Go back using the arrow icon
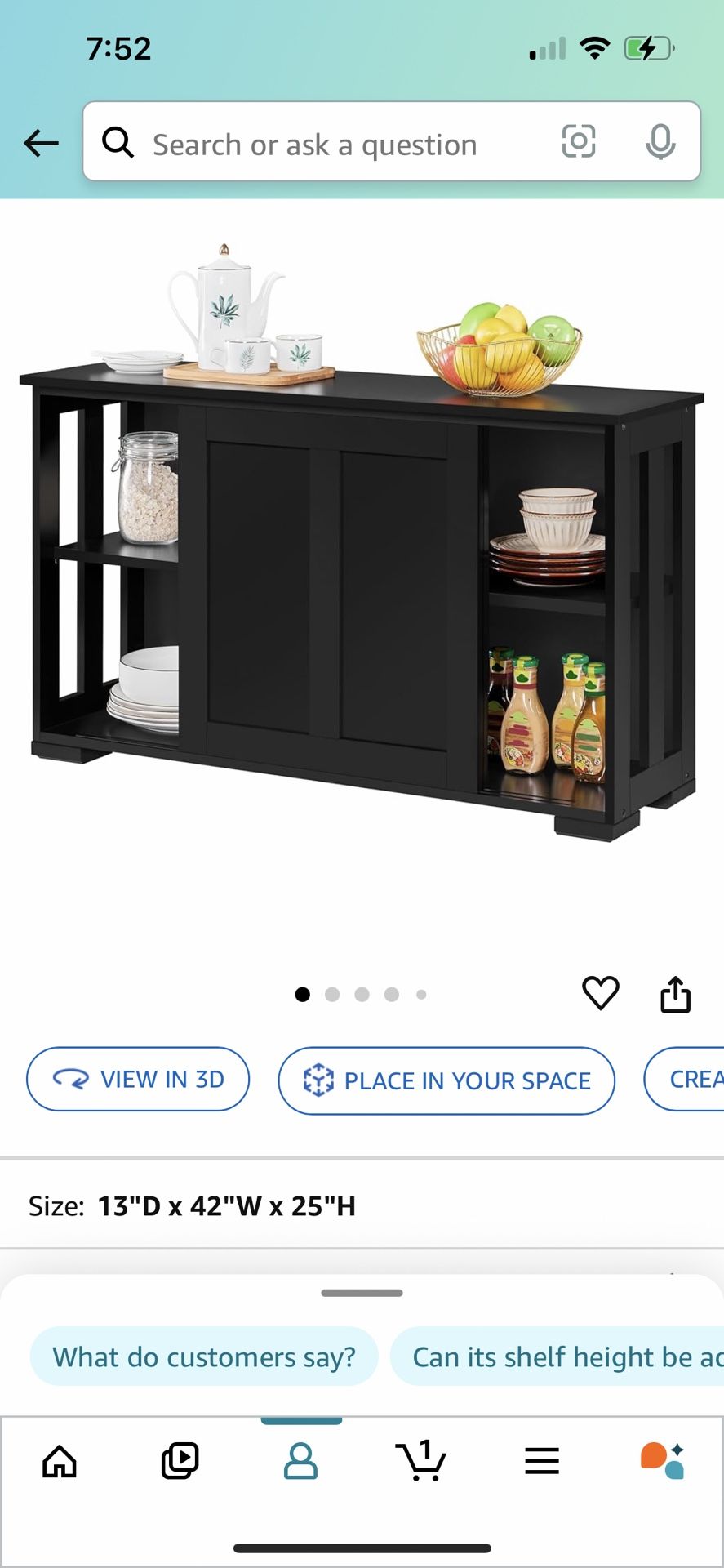This screenshot has width=724, height=1568. pyautogui.click(x=41, y=143)
